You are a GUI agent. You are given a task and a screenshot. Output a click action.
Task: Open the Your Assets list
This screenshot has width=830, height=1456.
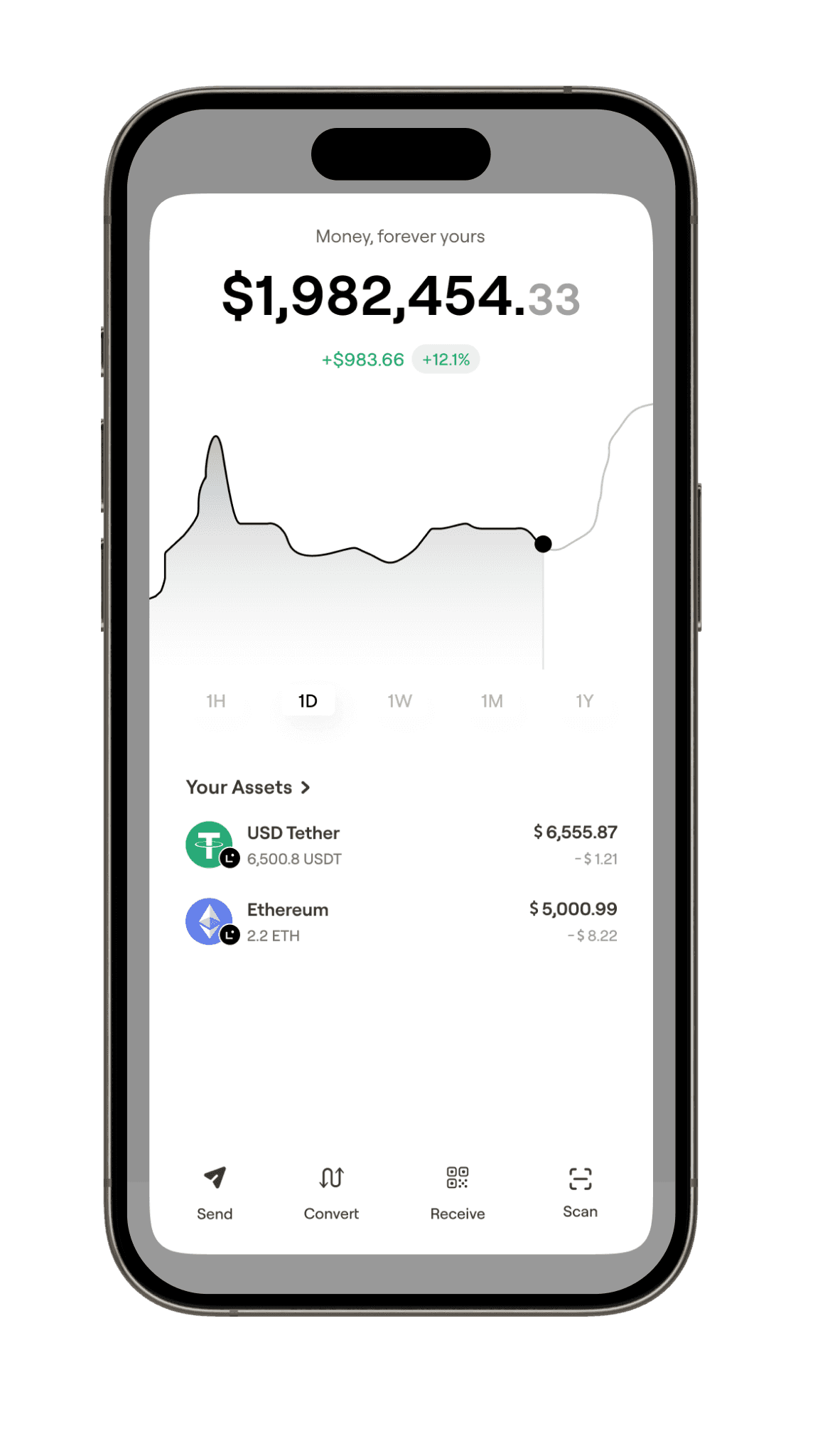[248, 787]
